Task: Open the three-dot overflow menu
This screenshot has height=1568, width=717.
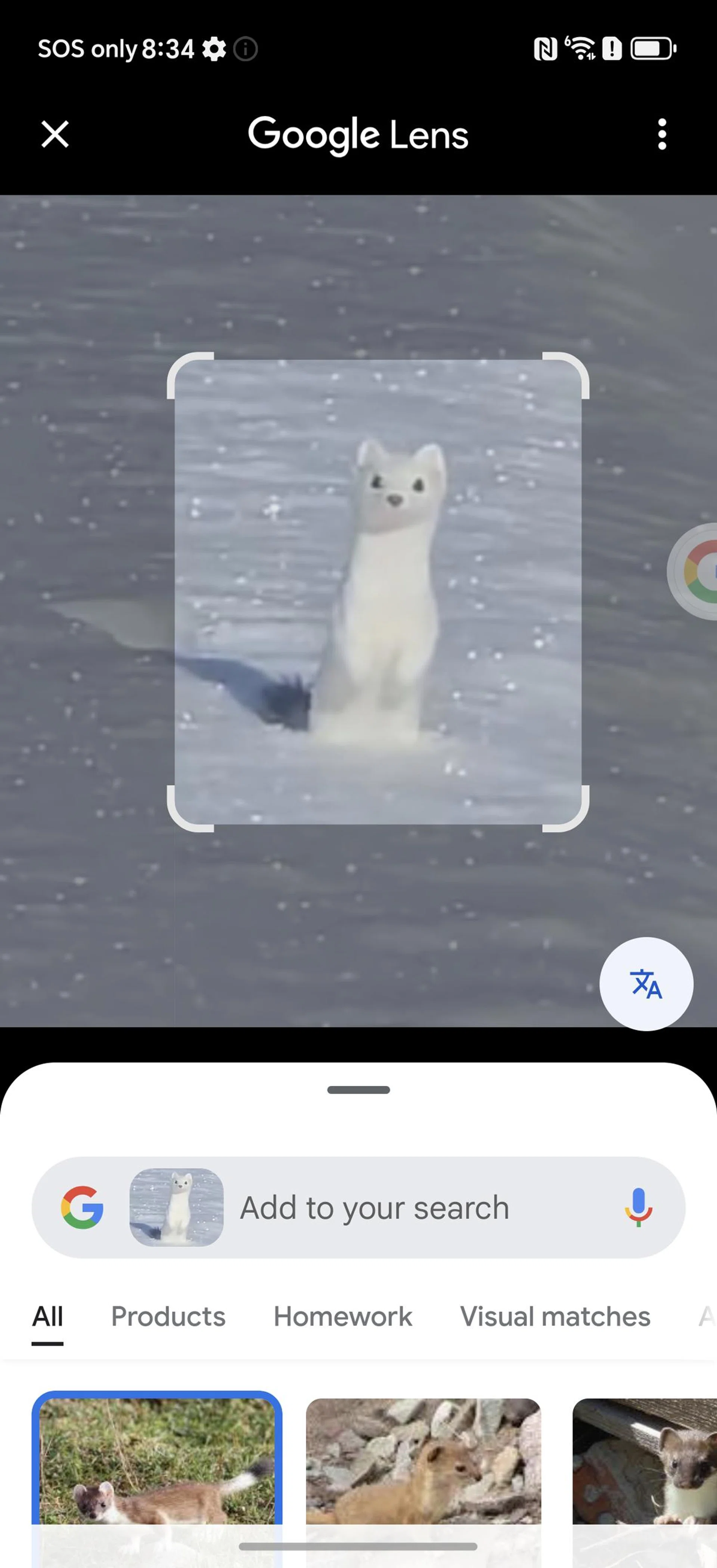Action: point(662,134)
